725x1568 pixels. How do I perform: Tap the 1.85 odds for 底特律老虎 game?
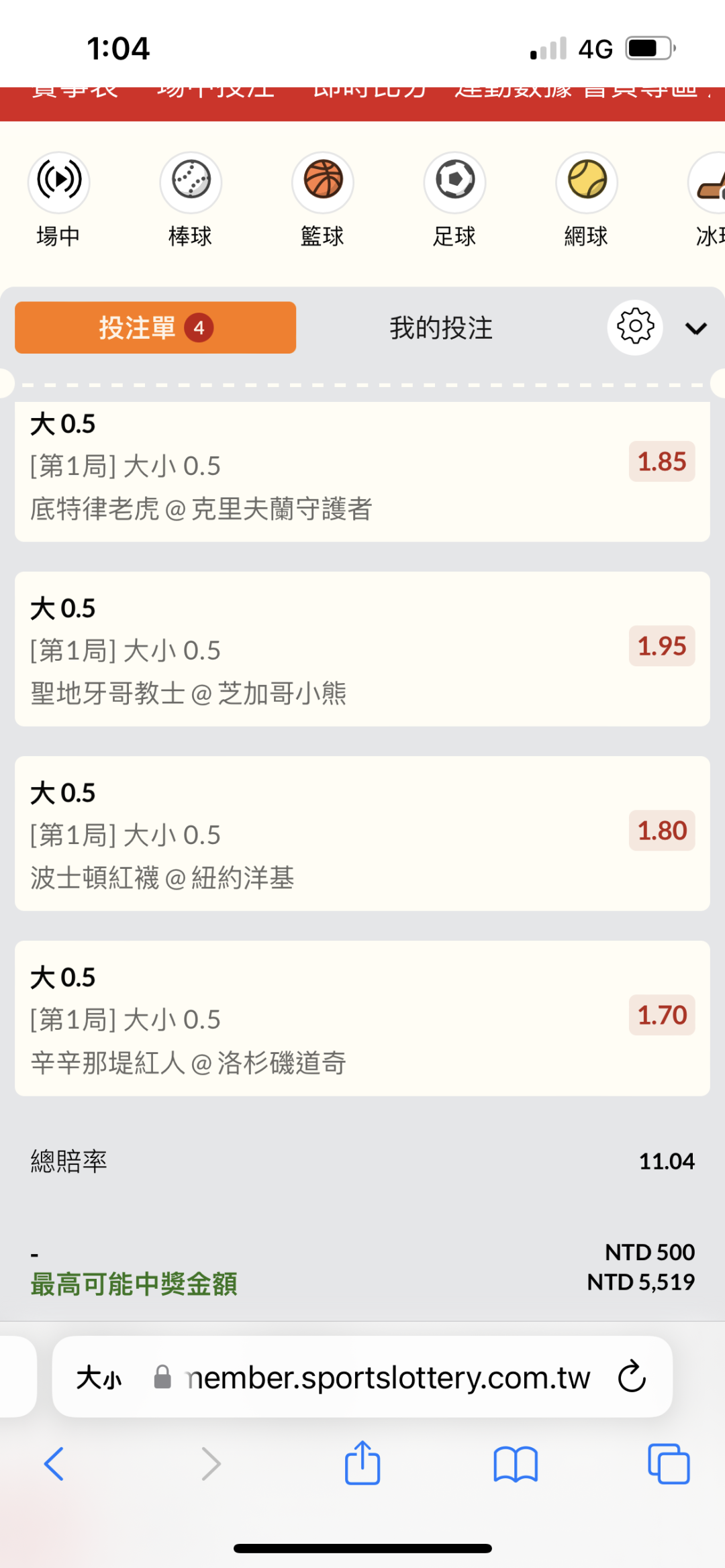tap(661, 462)
